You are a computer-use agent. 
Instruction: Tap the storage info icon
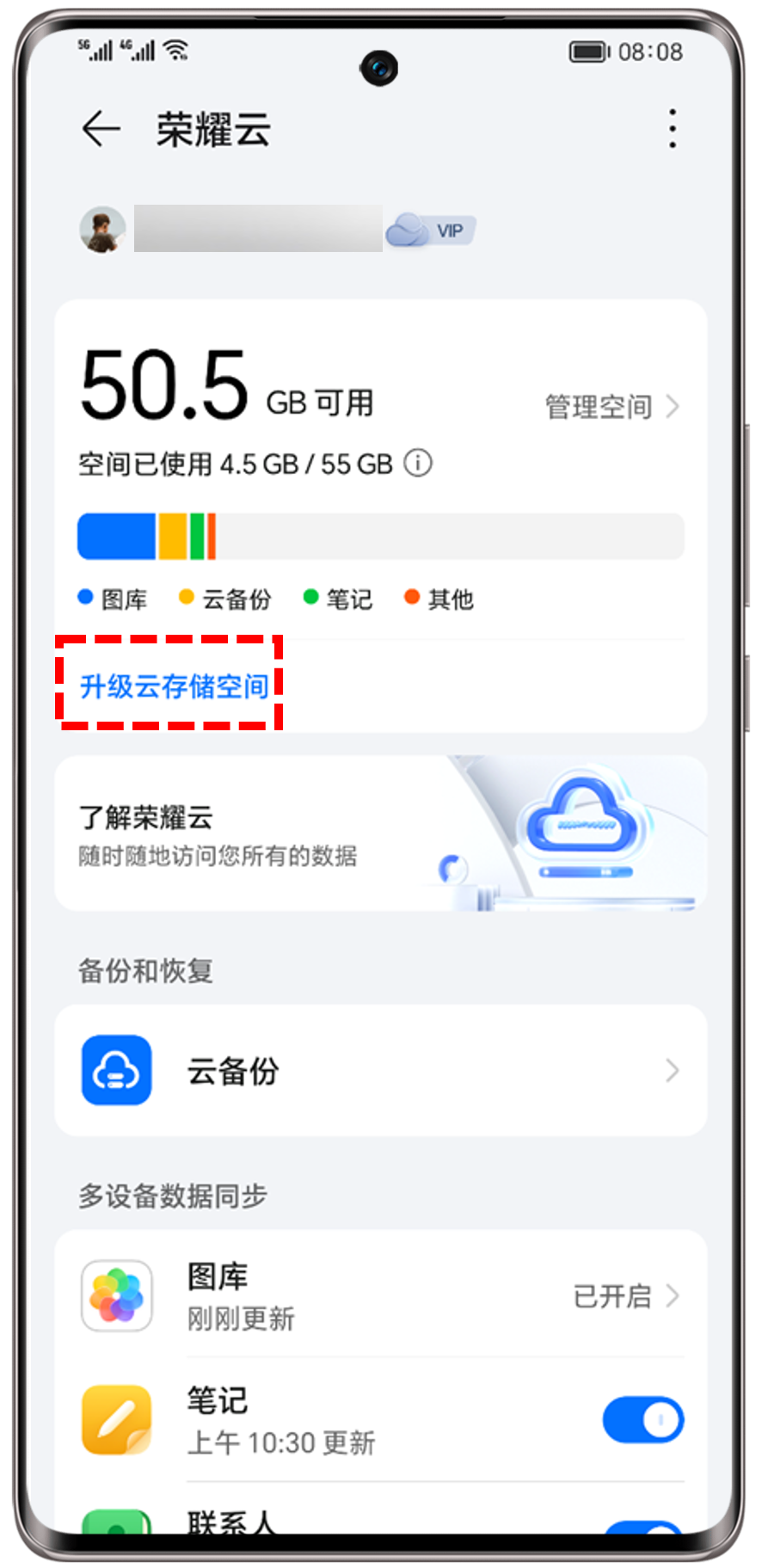coord(419,464)
